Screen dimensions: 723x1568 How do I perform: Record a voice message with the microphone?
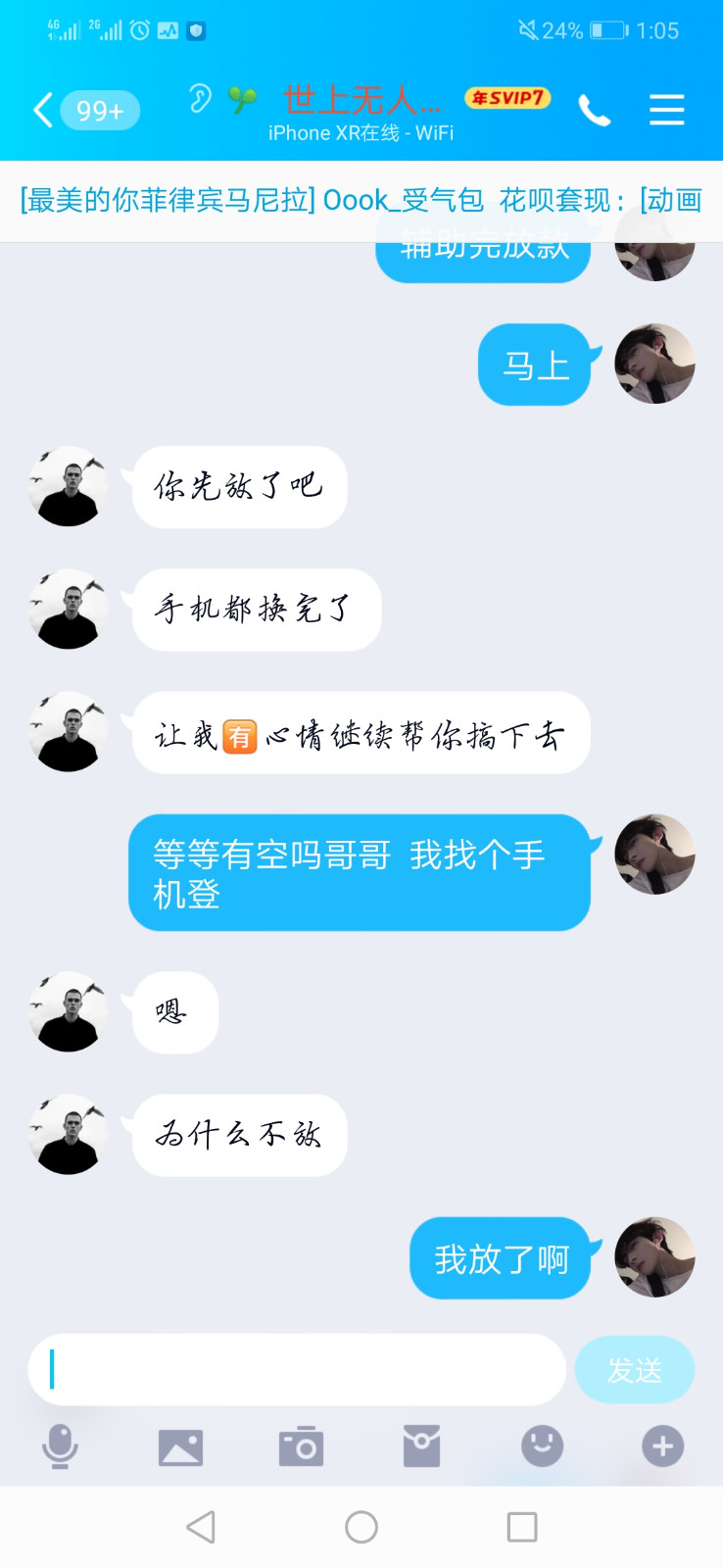tap(60, 1446)
